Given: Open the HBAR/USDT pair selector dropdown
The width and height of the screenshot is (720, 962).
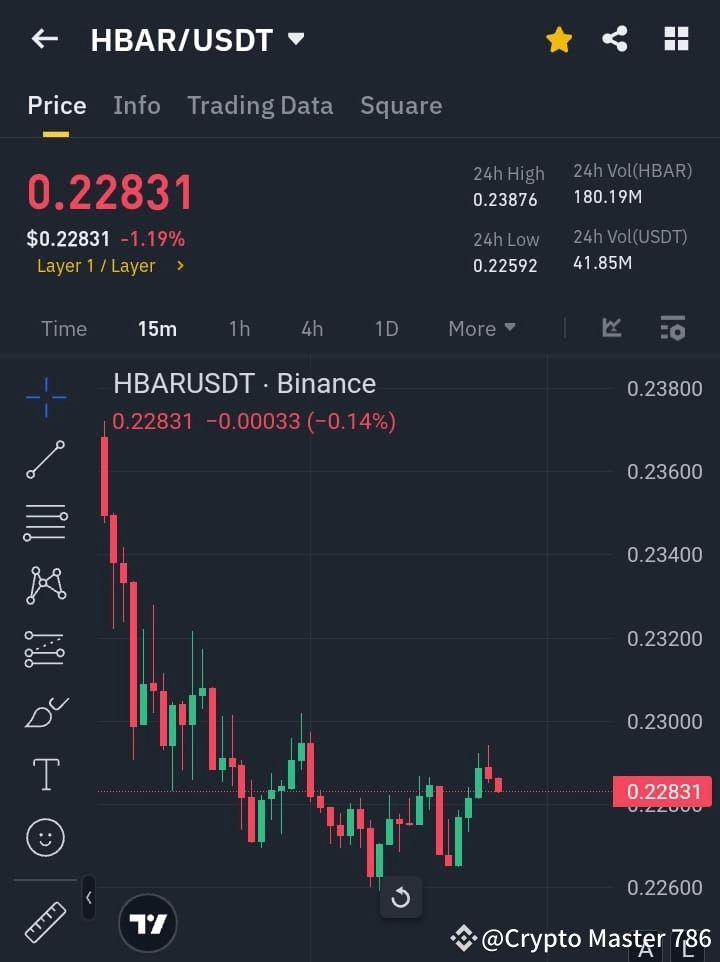Looking at the screenshot, I should tap(296, 40).
